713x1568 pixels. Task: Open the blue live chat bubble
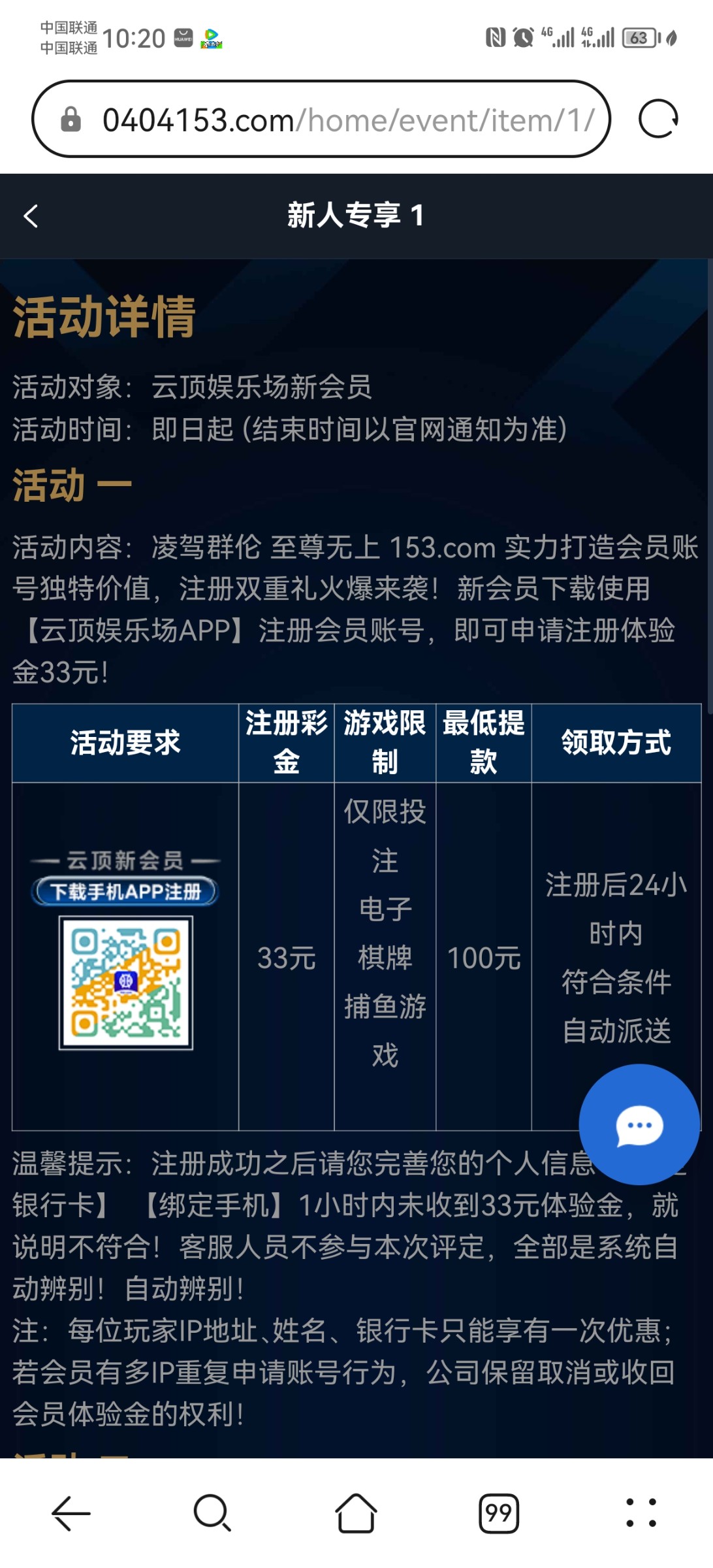click(x=639, y=1124)
